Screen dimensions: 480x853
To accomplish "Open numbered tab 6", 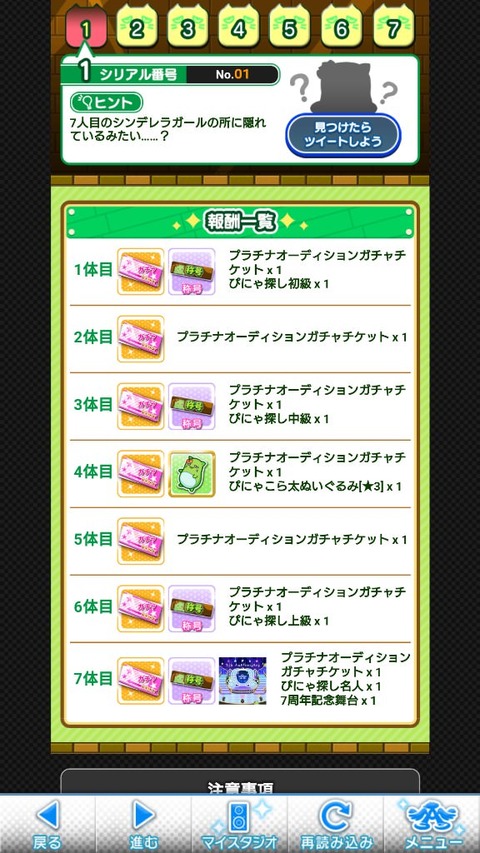I will pyautogui.click(x=341, y=27).
